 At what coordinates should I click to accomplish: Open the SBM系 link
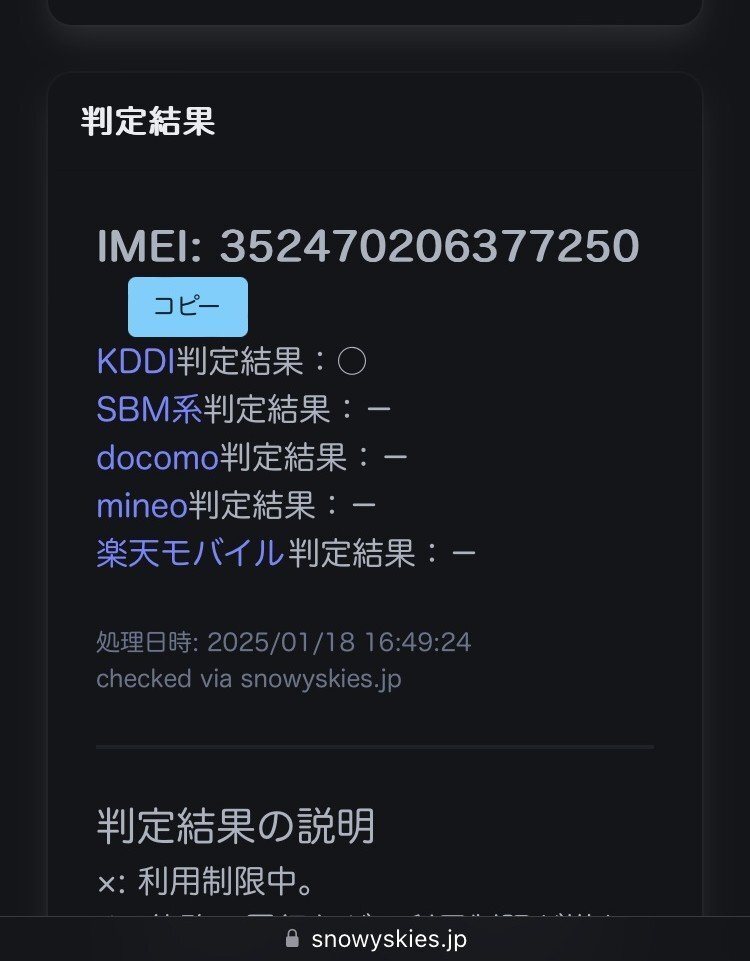[x=149, y=409]
